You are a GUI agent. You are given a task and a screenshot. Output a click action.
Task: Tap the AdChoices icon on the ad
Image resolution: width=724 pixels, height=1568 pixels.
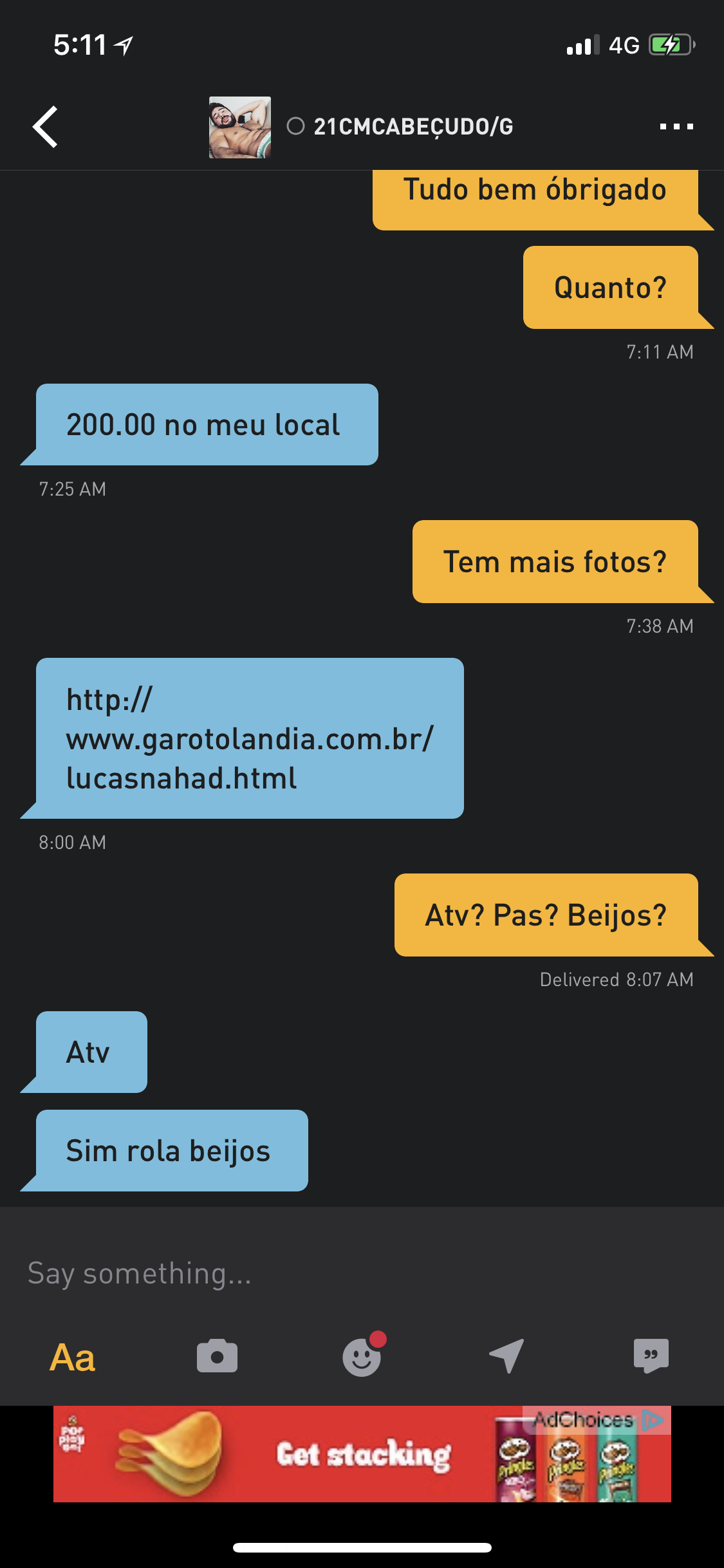[x=653, y=1419]
